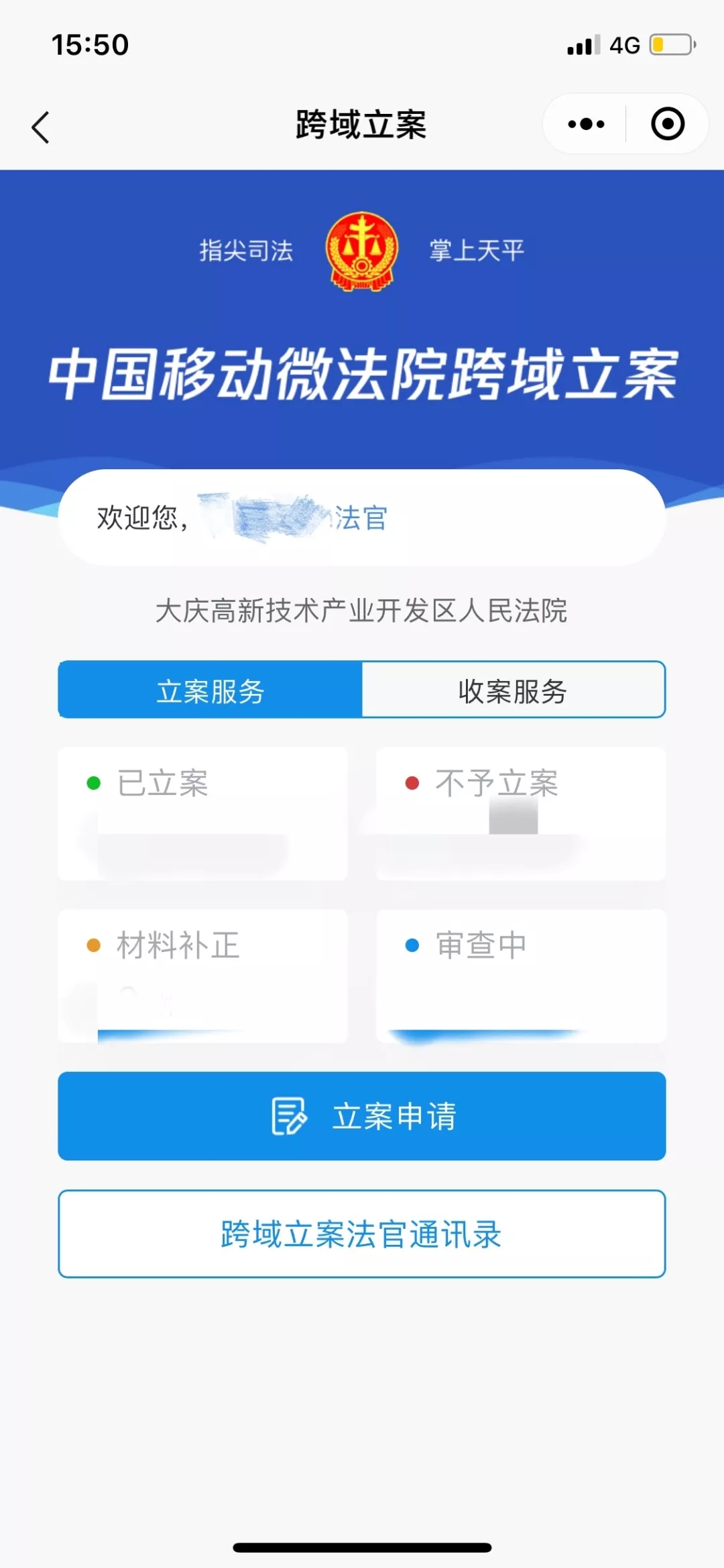Go back from 跨域立案 page
The height and width of the screenshot is (1568, 724).
click(41, 127)
